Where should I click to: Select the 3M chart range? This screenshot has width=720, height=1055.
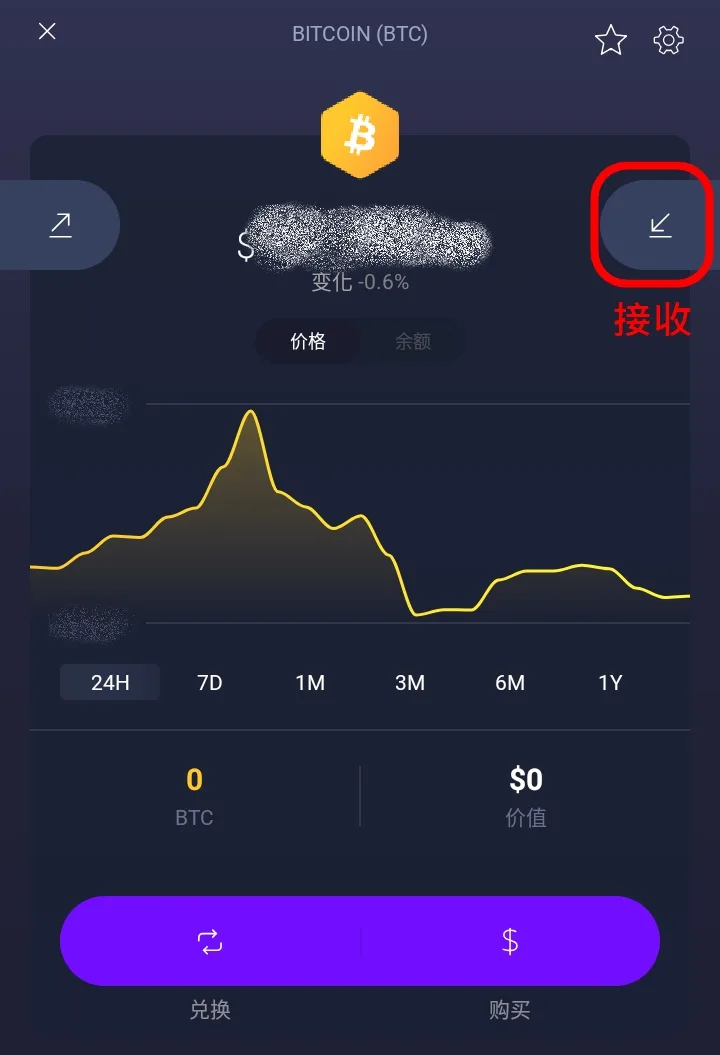click(x=410, y=683)
